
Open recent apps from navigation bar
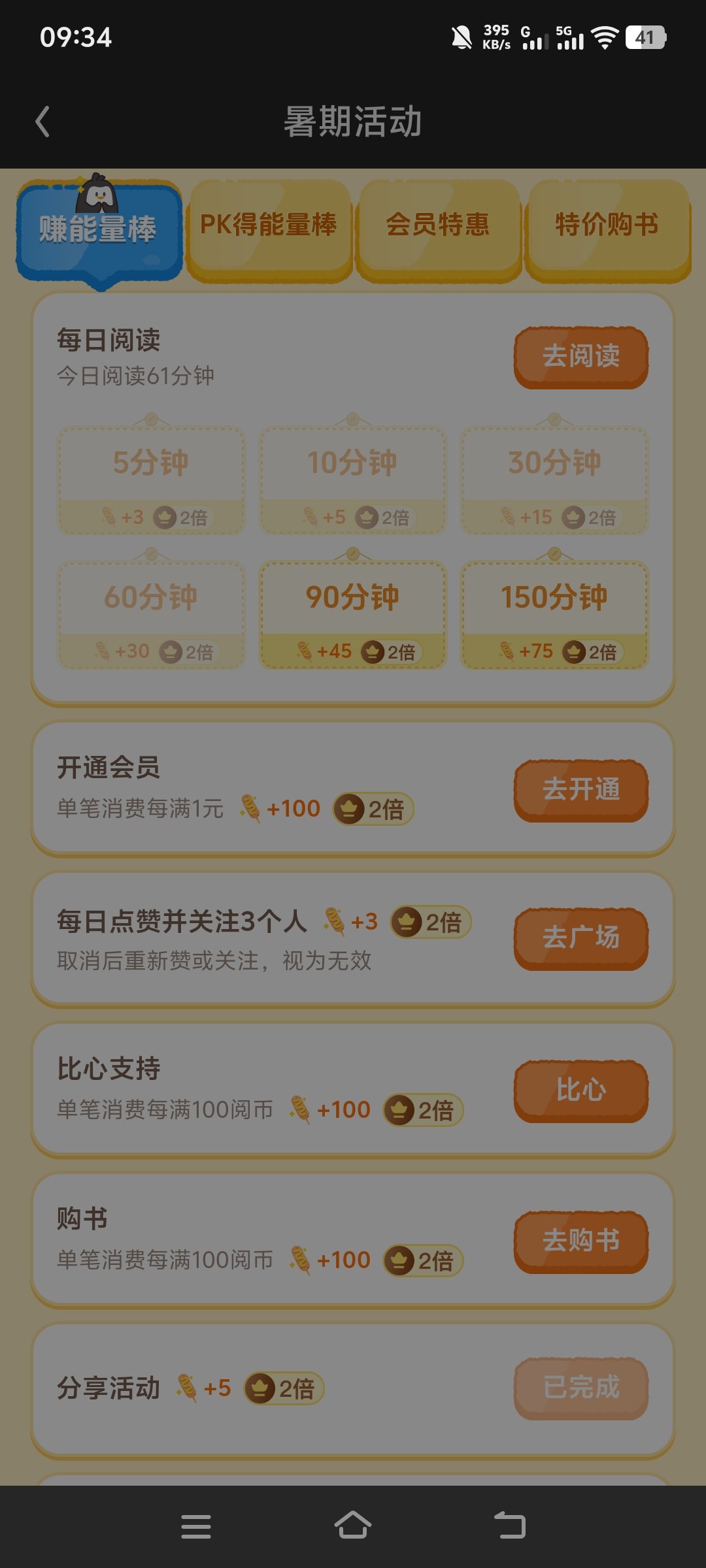coord(196,1526)
